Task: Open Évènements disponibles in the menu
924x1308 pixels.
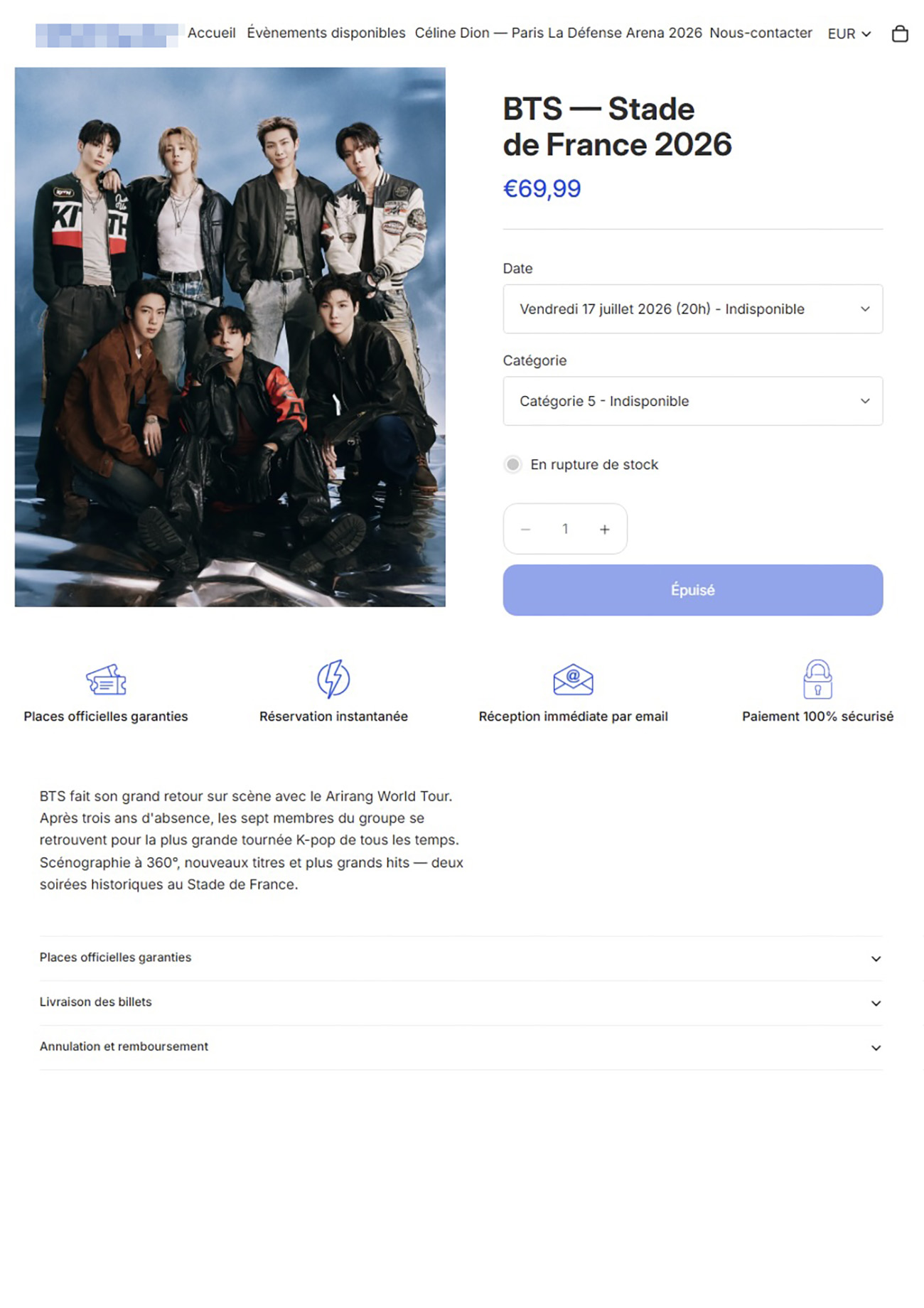Action: pyautogui.click(x=326, y=33)
